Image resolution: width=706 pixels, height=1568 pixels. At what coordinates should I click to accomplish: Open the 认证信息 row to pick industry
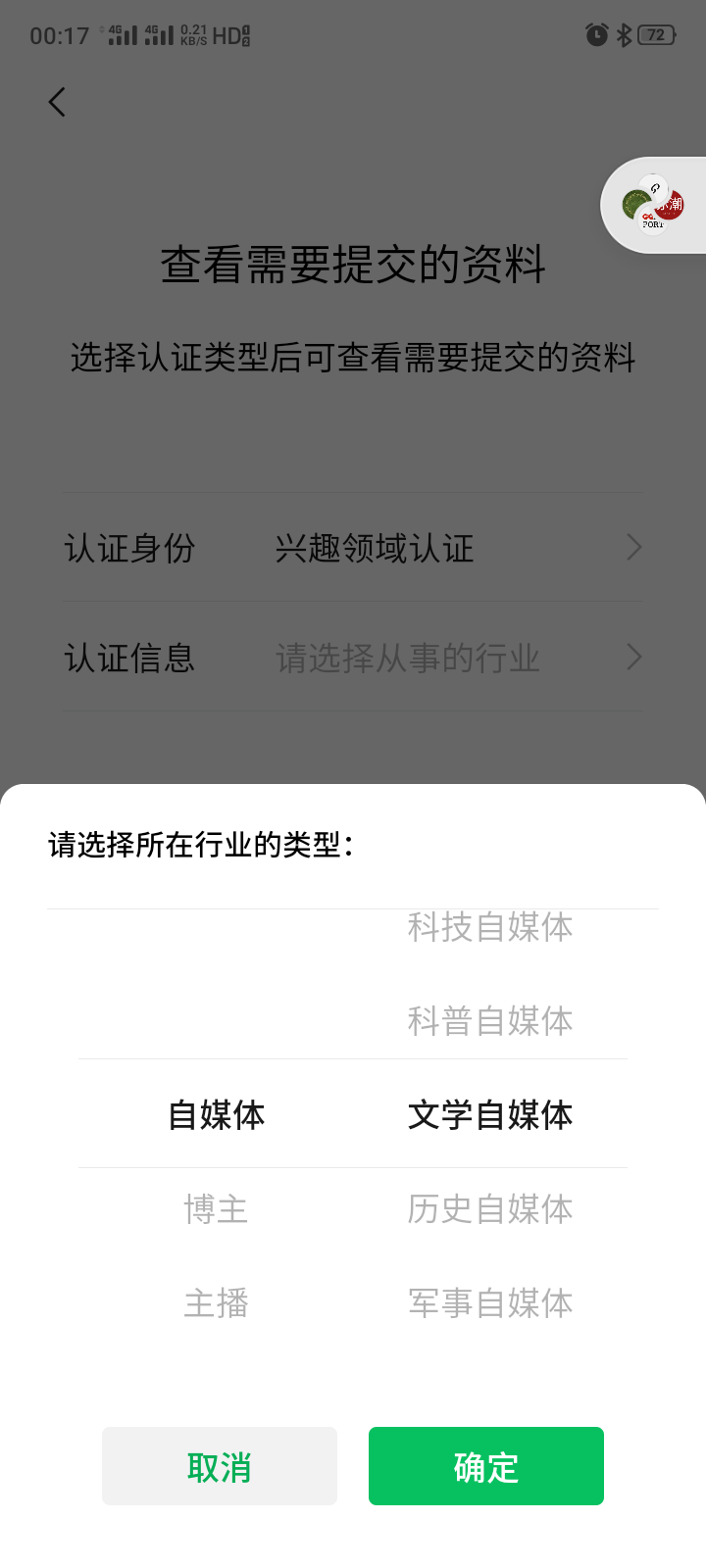pos(353,658)
